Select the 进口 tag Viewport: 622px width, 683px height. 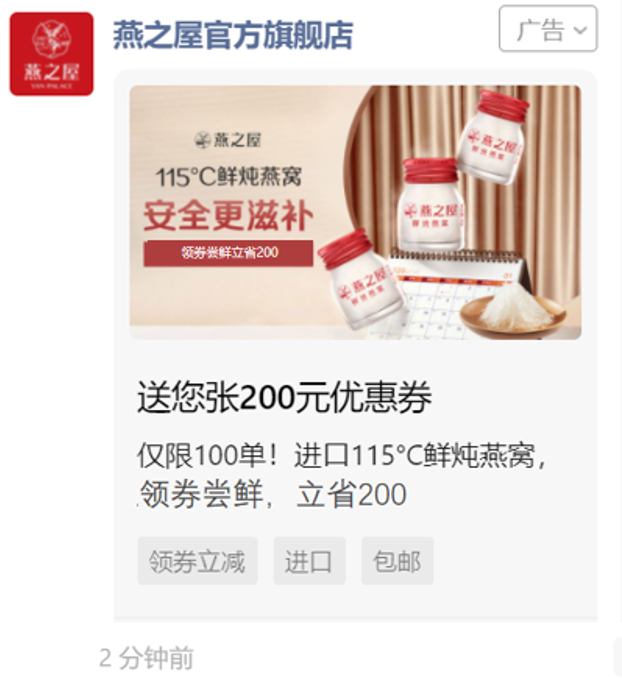click(309, 561)
